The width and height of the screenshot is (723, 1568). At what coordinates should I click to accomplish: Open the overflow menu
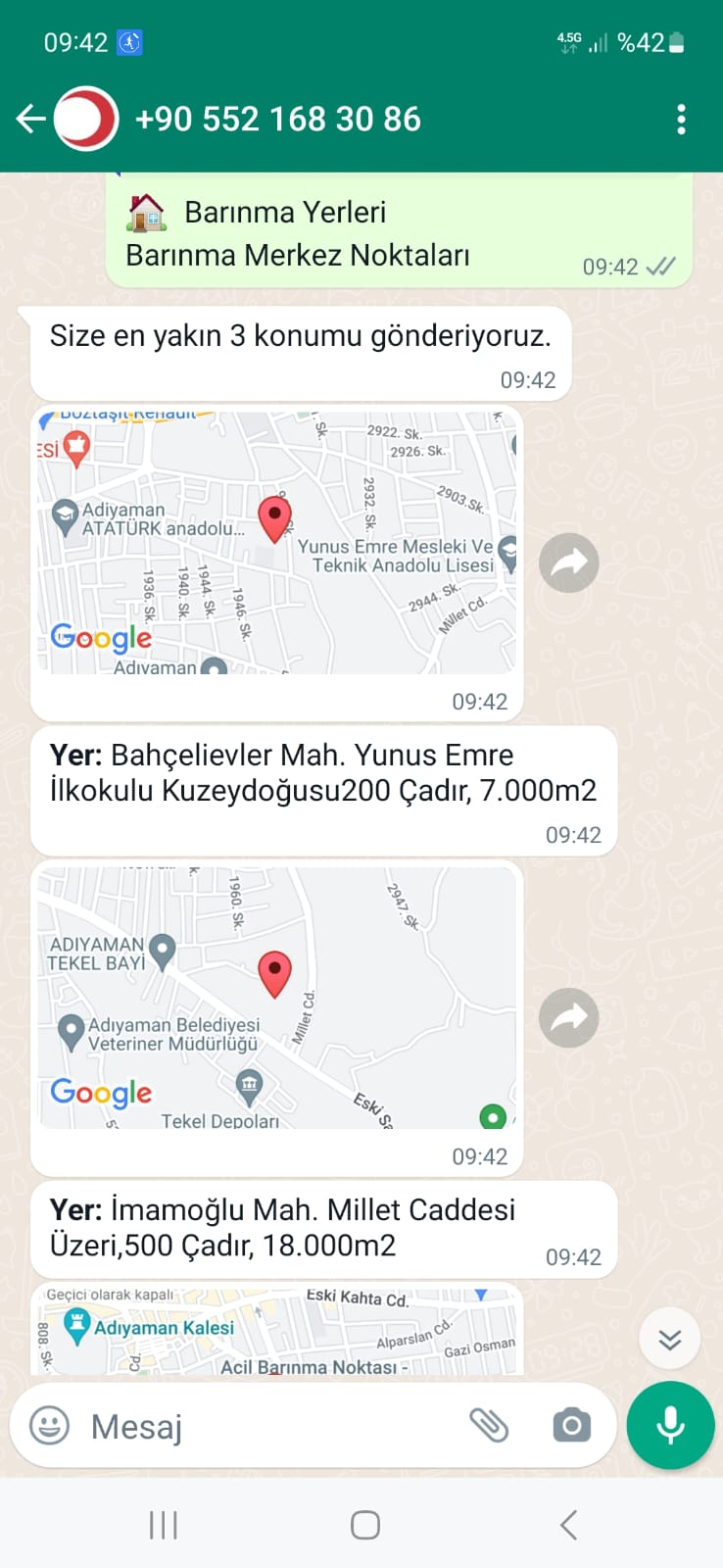coord(681,120)
